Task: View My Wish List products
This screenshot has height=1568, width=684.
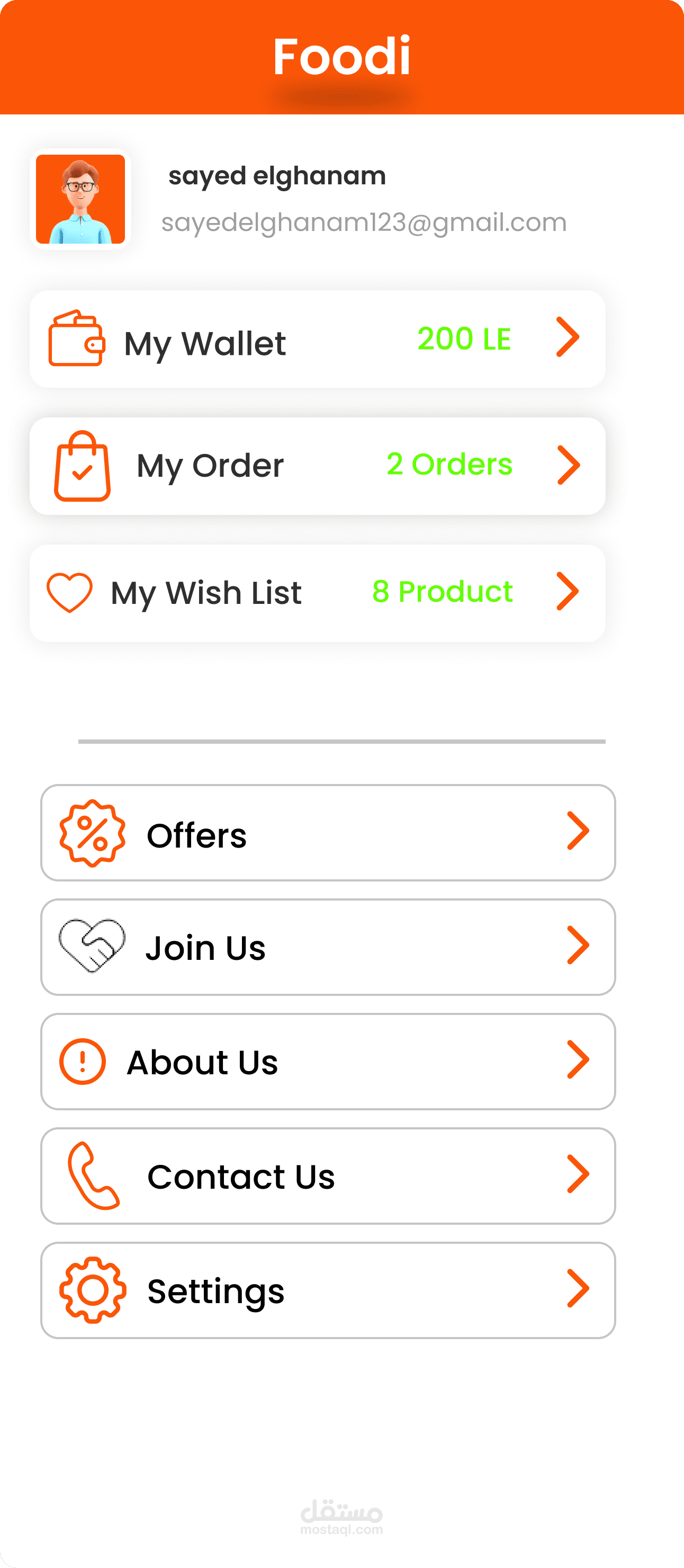Action: click(317, 593)
